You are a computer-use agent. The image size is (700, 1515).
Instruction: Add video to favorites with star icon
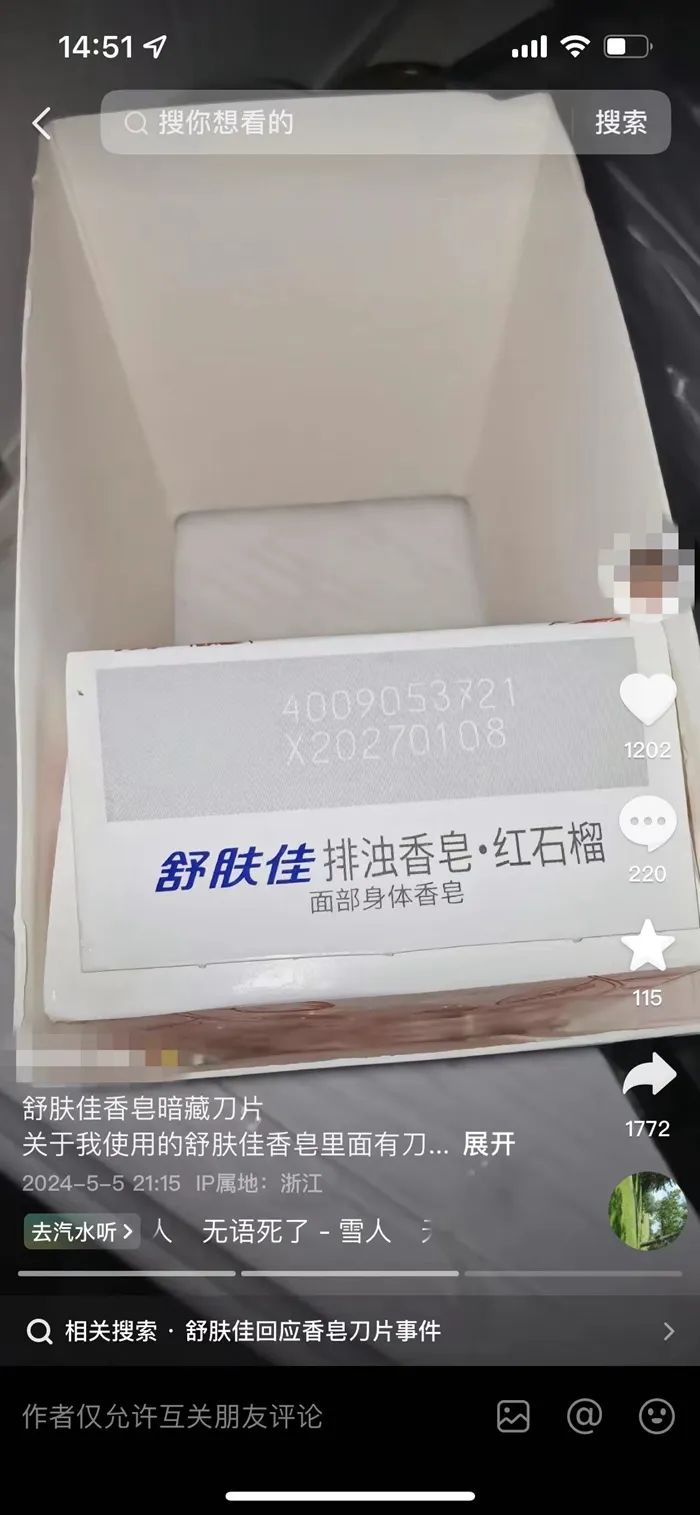pyautogui.click(x=647, y=948)
